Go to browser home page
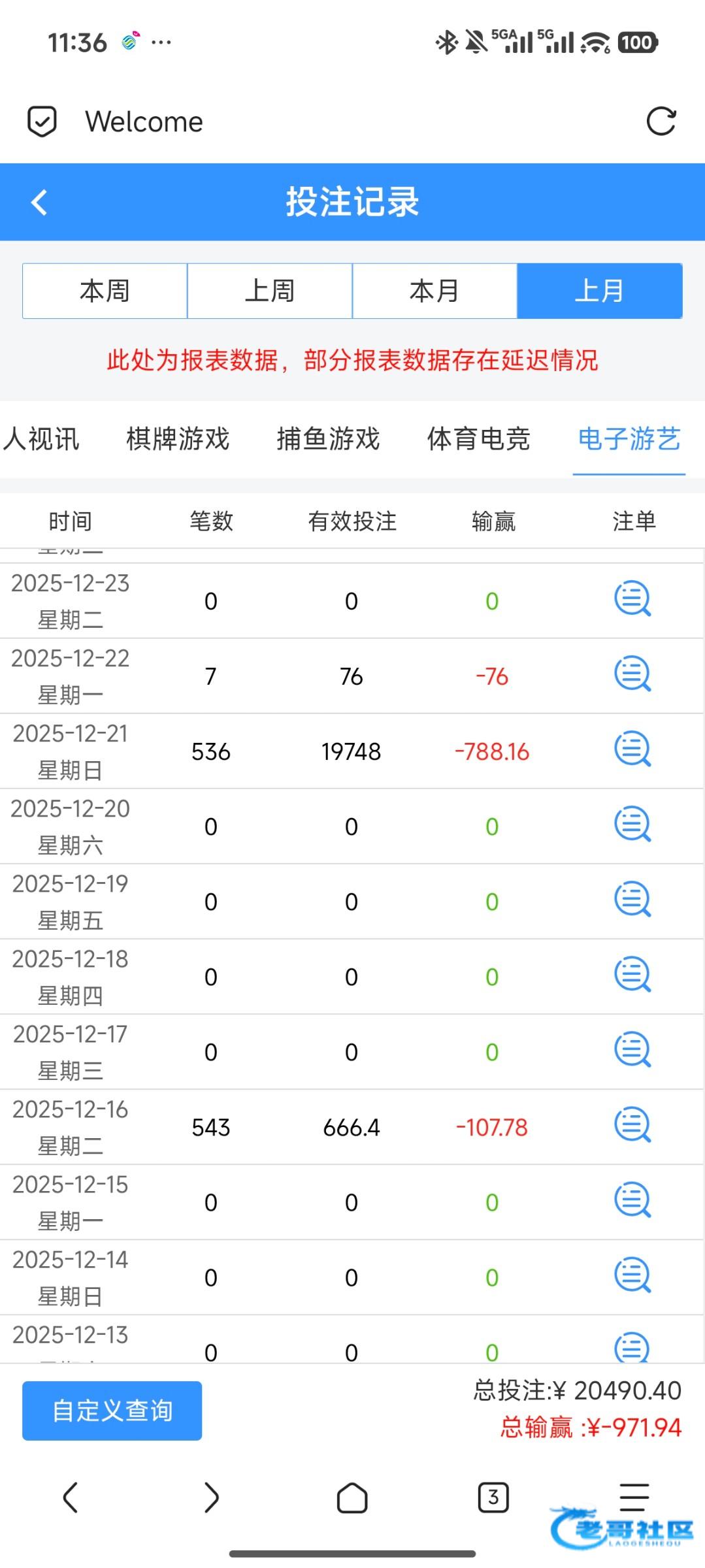Image resolution: width=705 pixels, height=1568 pixels. 352,1497
